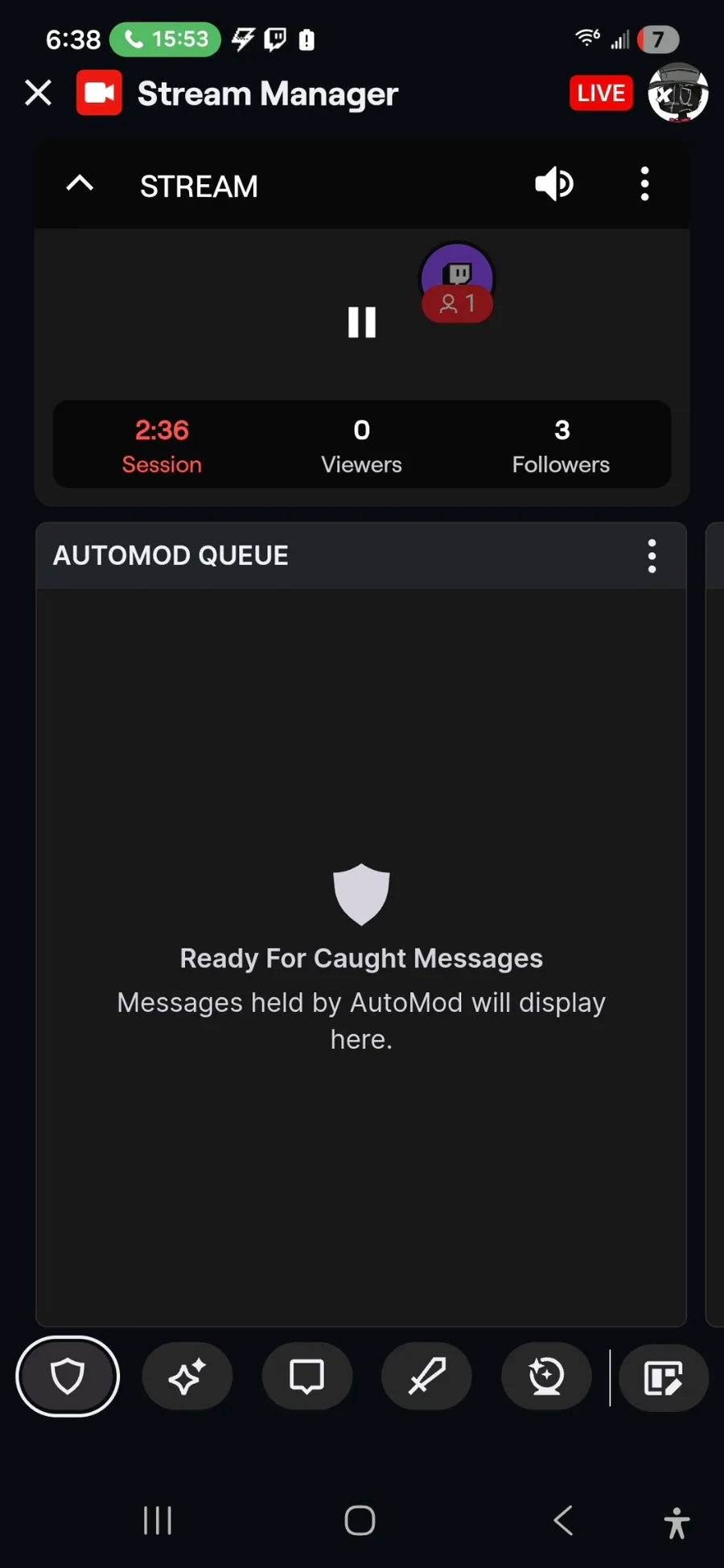The image size is (724, 1568).
Task: Switch to the clock-star activity tab
Action: (546, 1377)
